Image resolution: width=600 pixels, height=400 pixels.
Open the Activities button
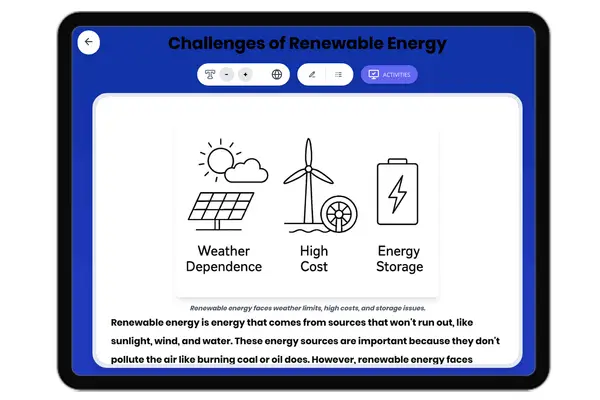point(389,74)
